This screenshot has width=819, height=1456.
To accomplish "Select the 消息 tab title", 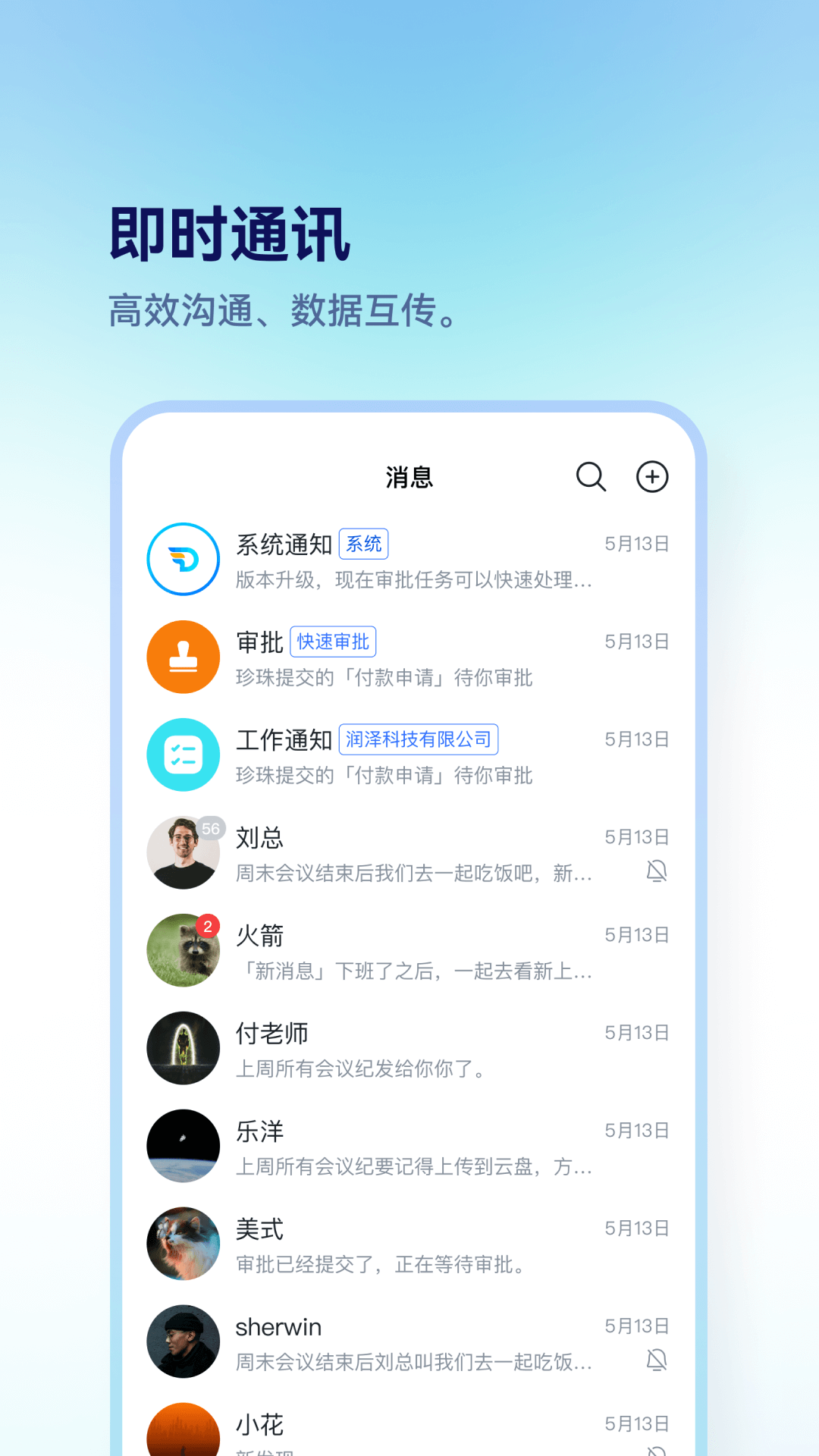I will (x=407, y=477).
